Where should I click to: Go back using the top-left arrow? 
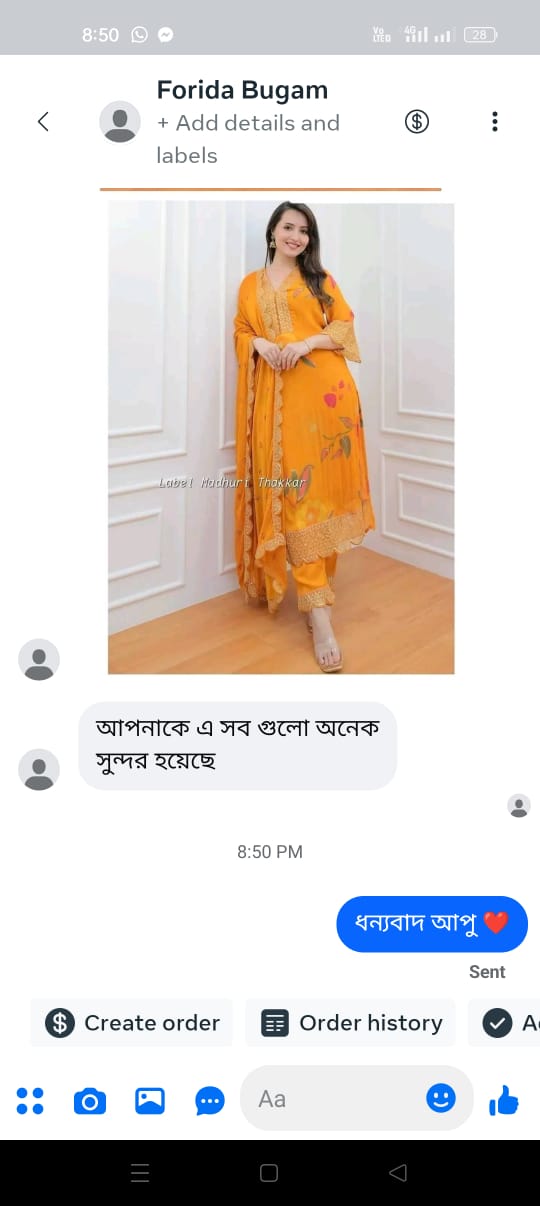pyautogui.click(x=43, y=122)
